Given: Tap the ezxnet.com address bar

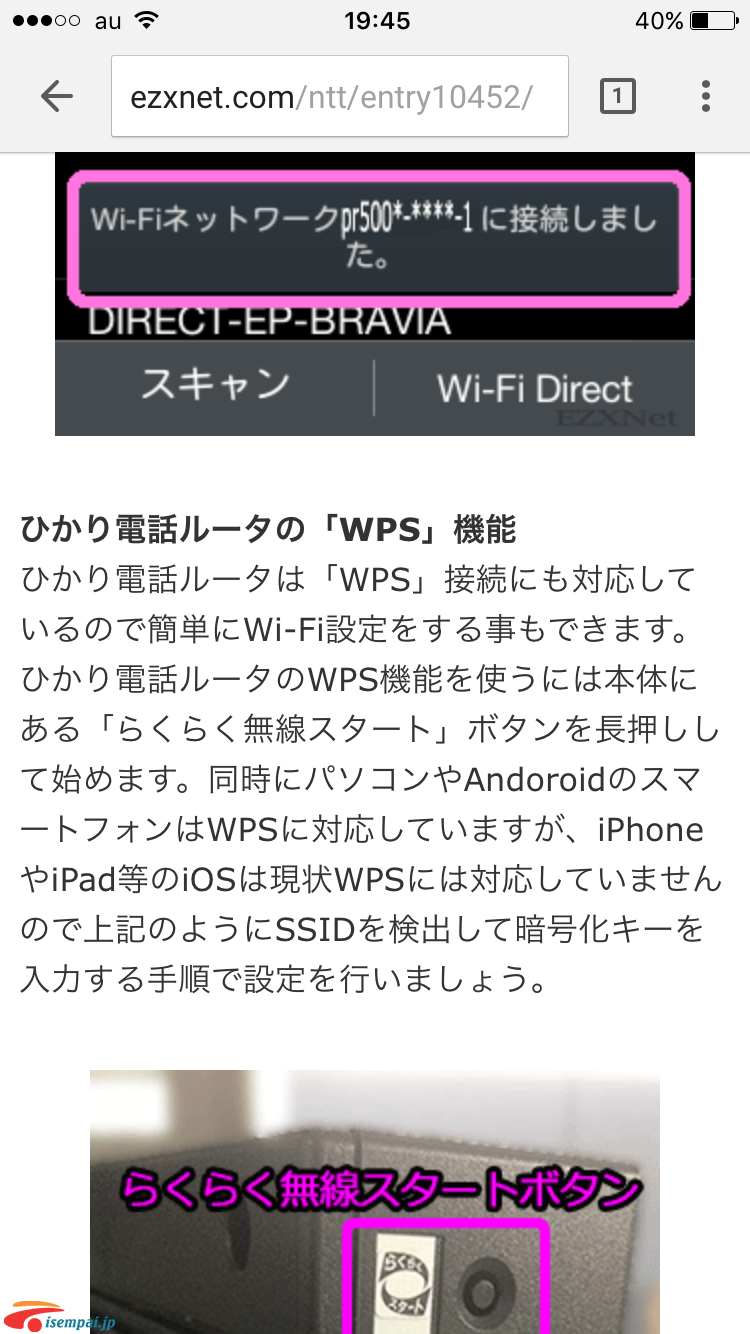Looking at the screenshot, I should tap(340, 97).
